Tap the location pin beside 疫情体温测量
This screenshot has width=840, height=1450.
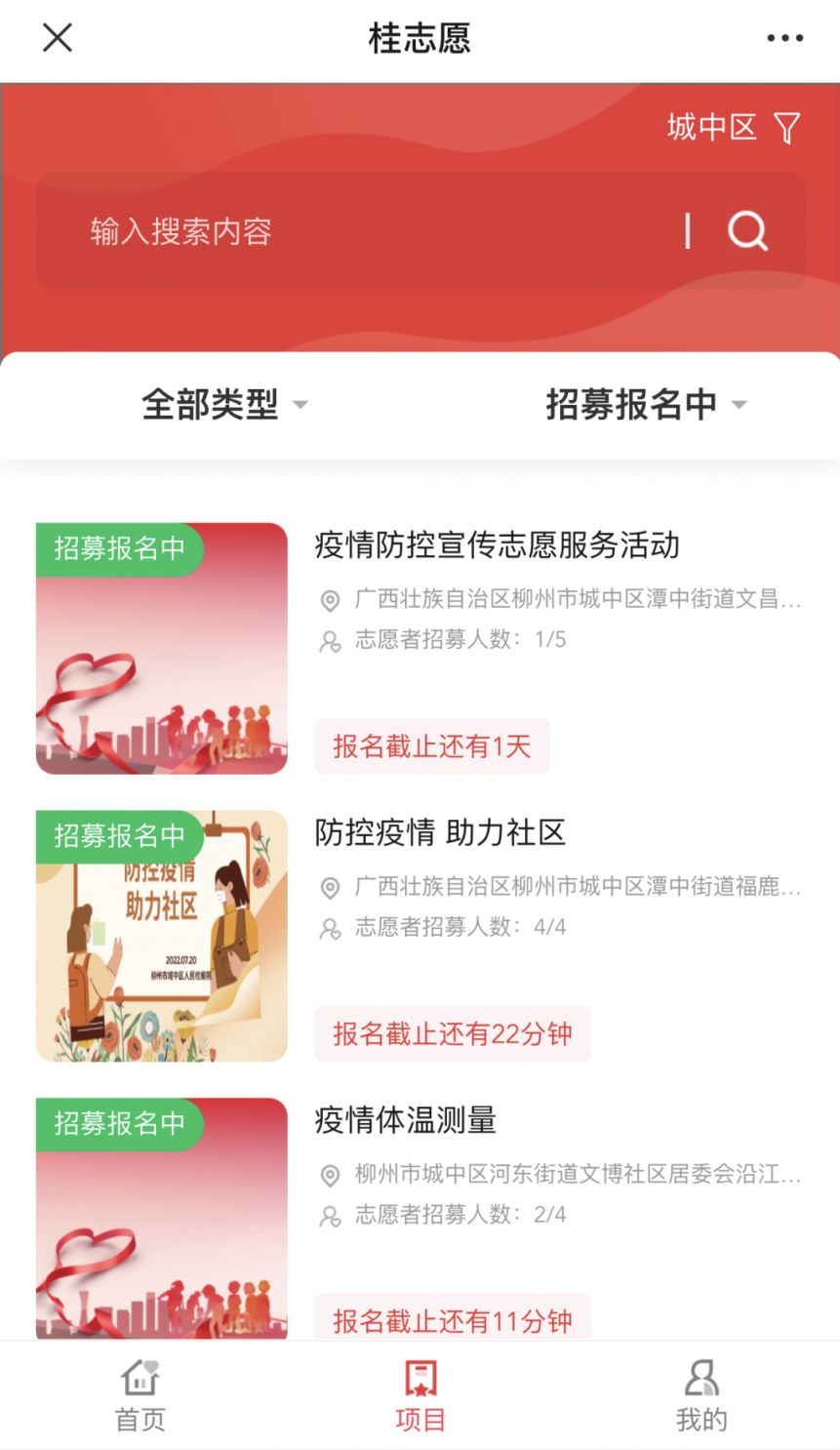329,1177
